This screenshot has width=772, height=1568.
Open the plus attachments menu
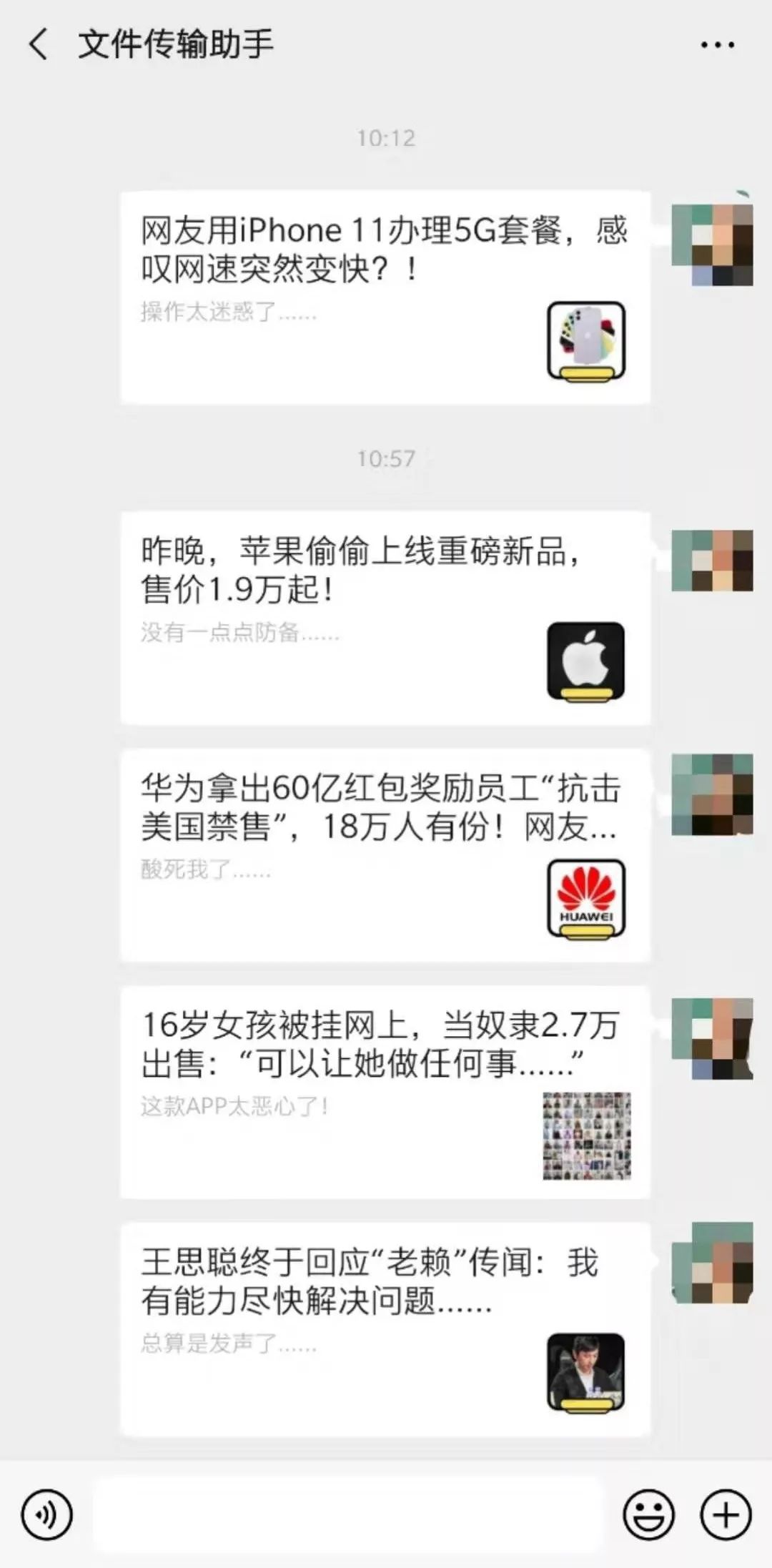pos(726,1514)
